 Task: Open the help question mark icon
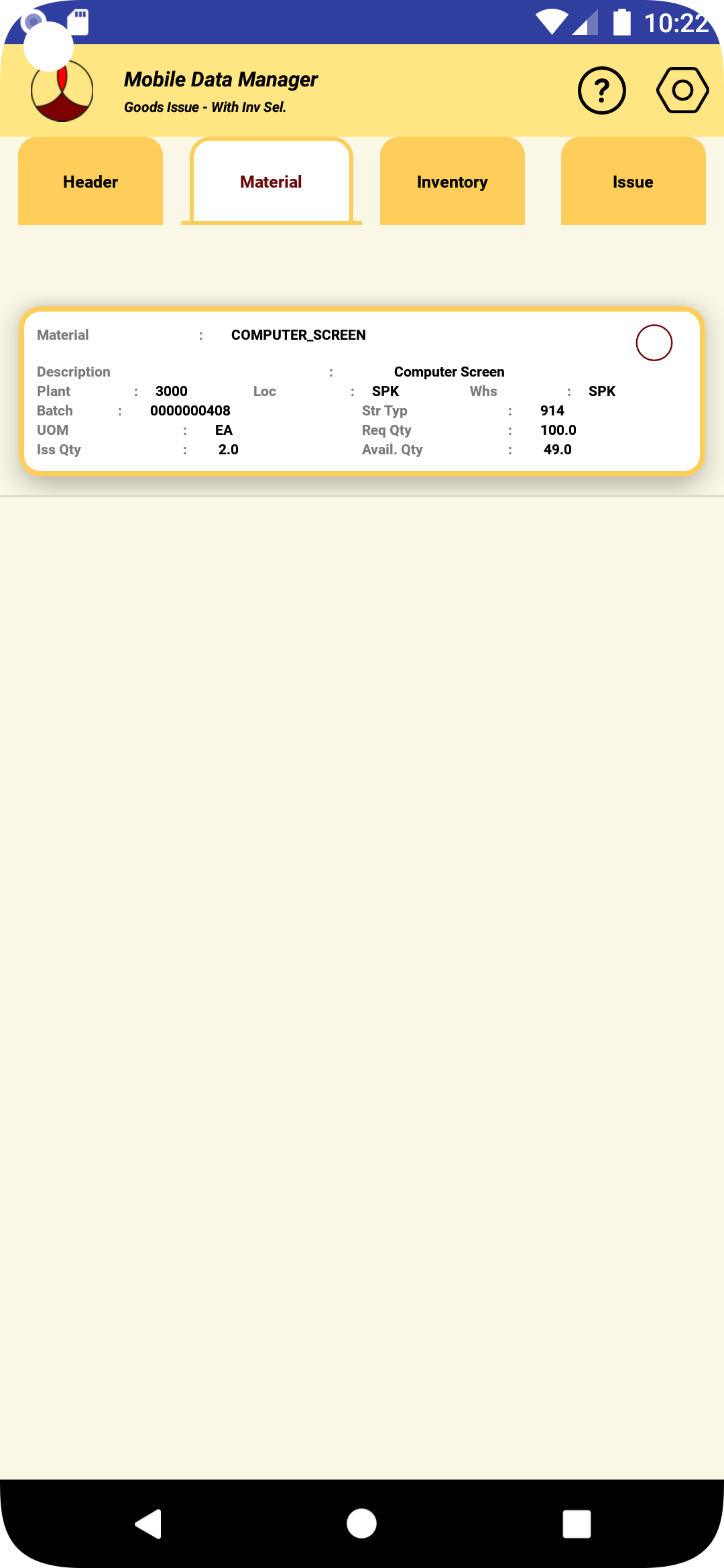click(x=601, y=90)
